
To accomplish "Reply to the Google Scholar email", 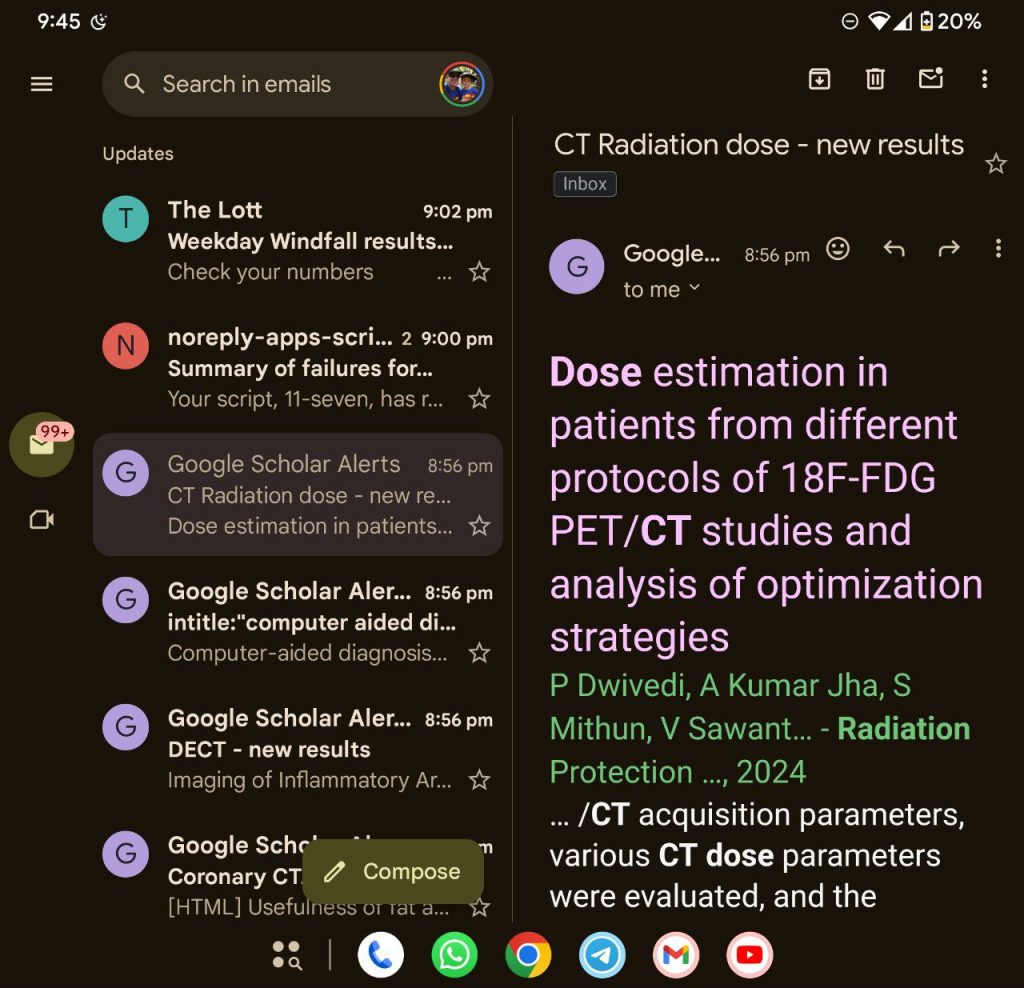I will point(894,249).
